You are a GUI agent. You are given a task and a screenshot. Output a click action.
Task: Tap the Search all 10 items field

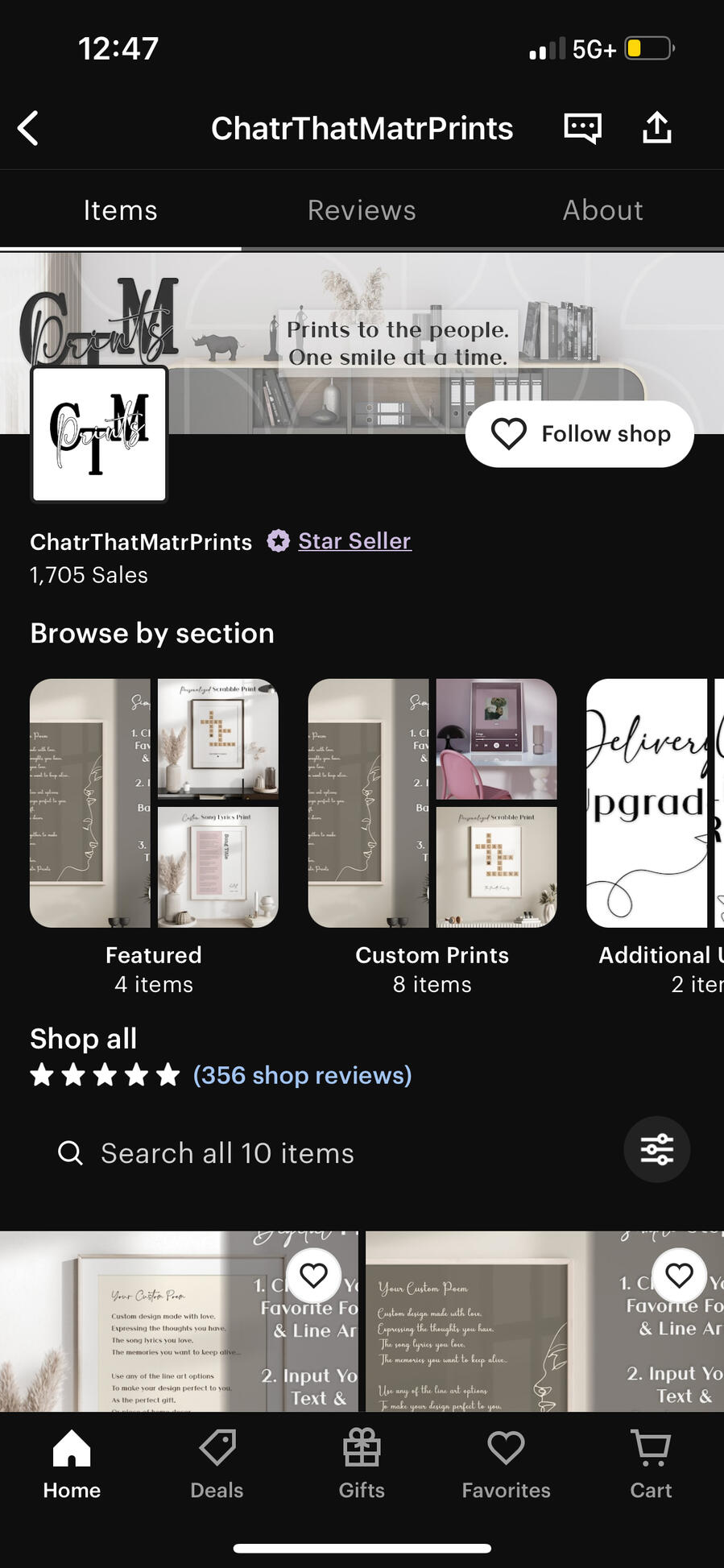tap(322, 1152)
